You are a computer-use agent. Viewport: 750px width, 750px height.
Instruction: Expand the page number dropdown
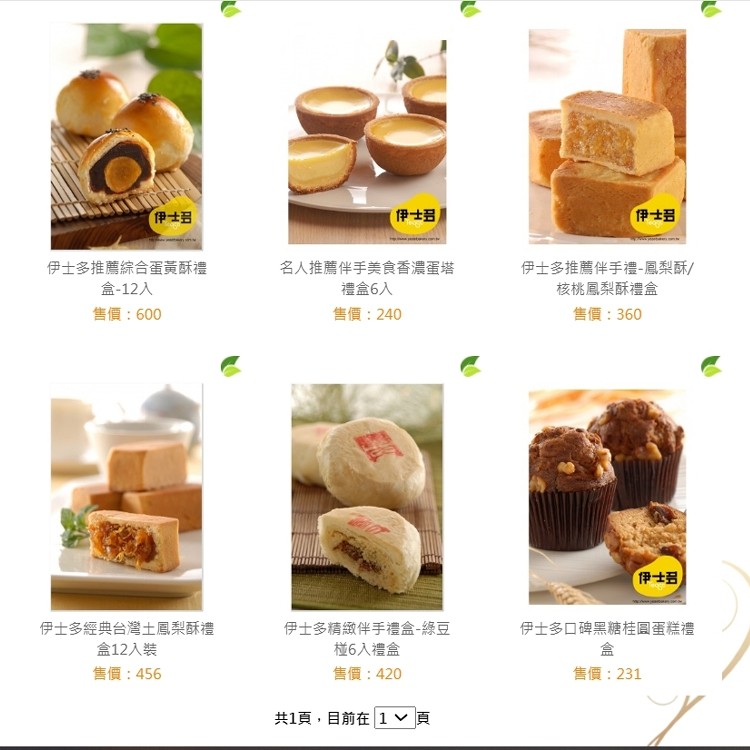pos(394,718)
